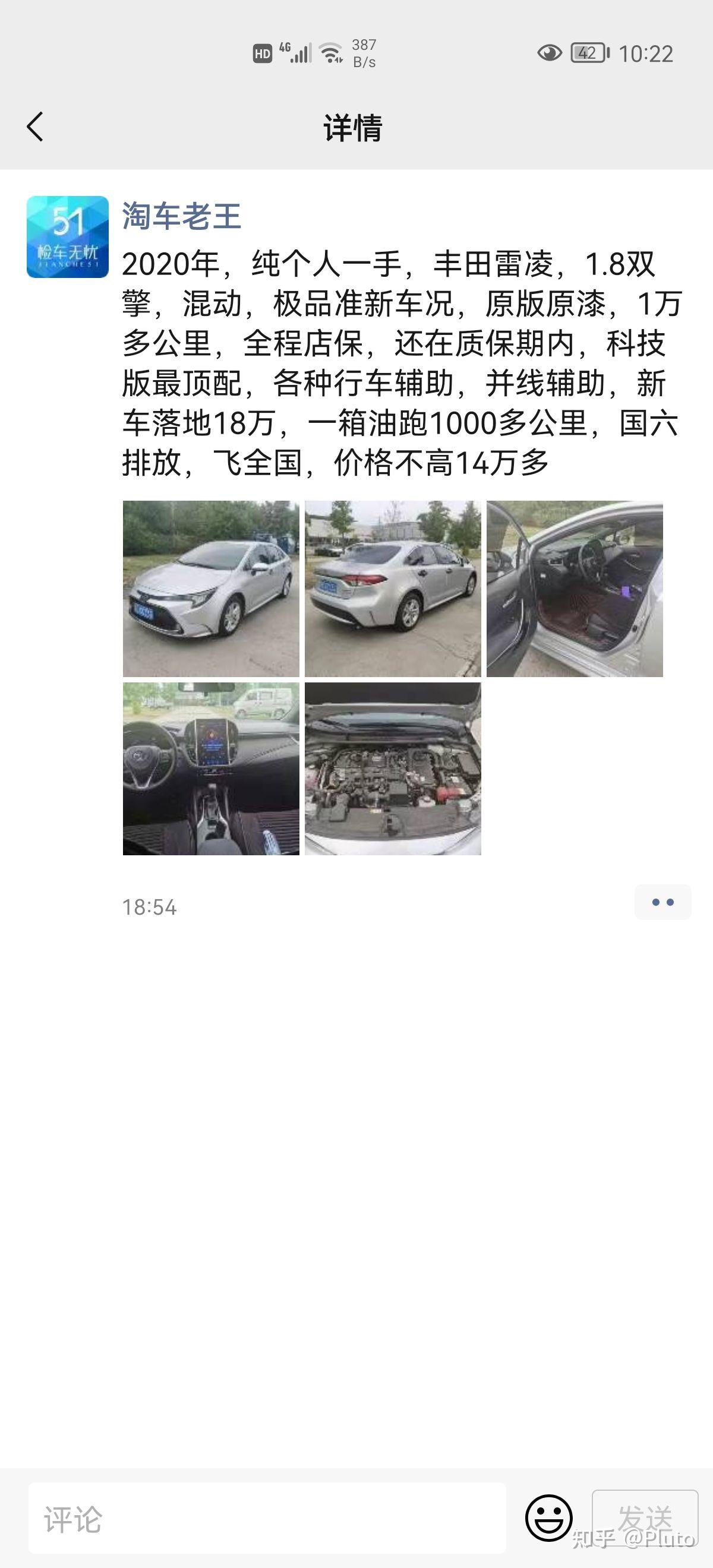View the engine bay photo
This screenshot has width=713, height=1568.
click(x=393, y=768)
